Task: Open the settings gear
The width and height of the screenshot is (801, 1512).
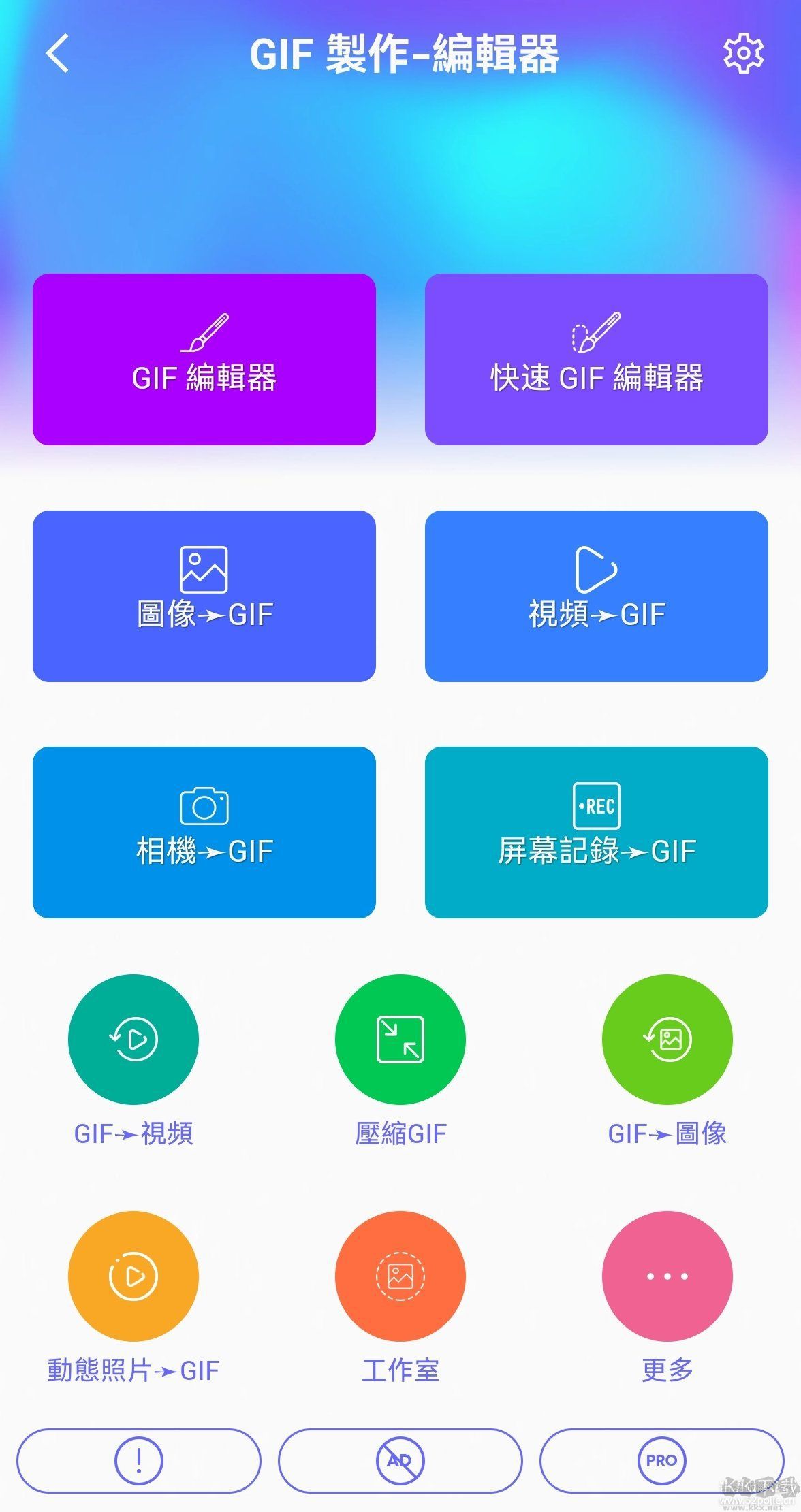Action: (x=742, y=54)
